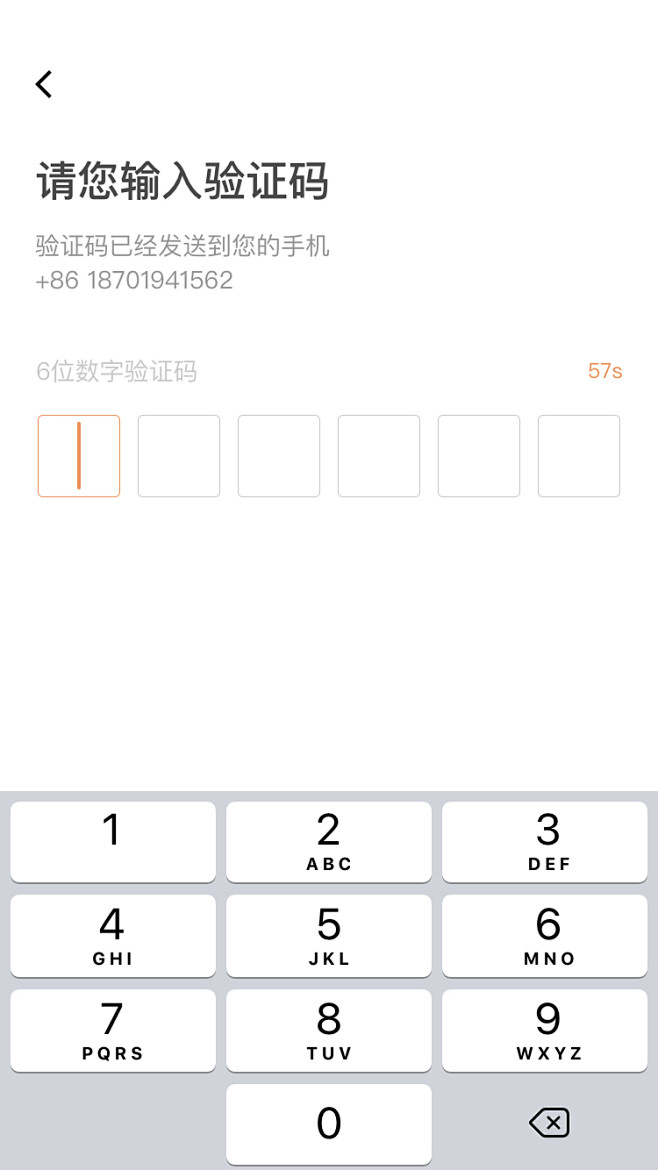Enter digit 5 on the keypad
Image resolution: width=658 pixels, height=1170 pixels.
pos(329,936)
